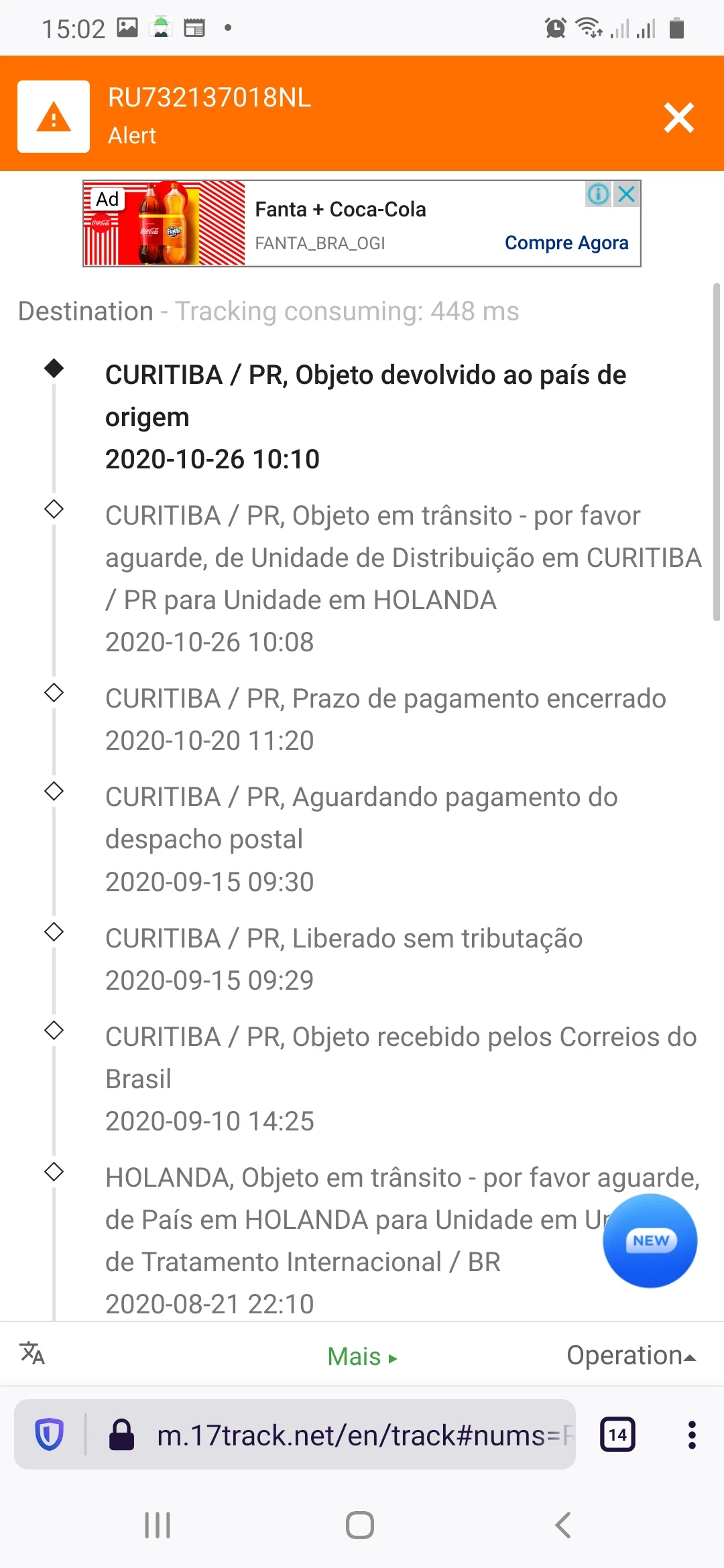Open the browser shield protection icon
This screenshot has width=724, height=1568.
[x=49, y=1435]
